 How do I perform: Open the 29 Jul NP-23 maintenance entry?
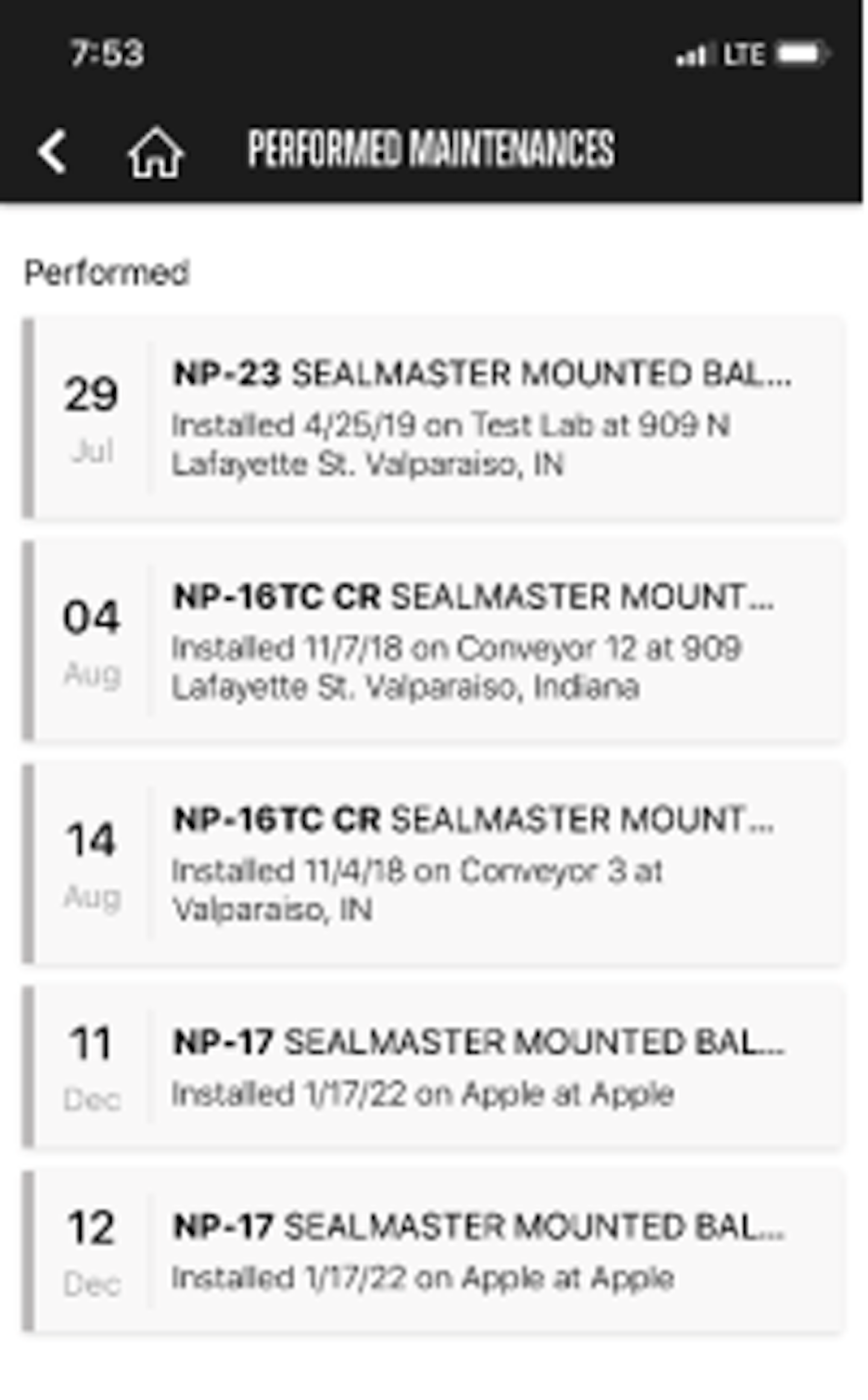[x=434, y=417]
